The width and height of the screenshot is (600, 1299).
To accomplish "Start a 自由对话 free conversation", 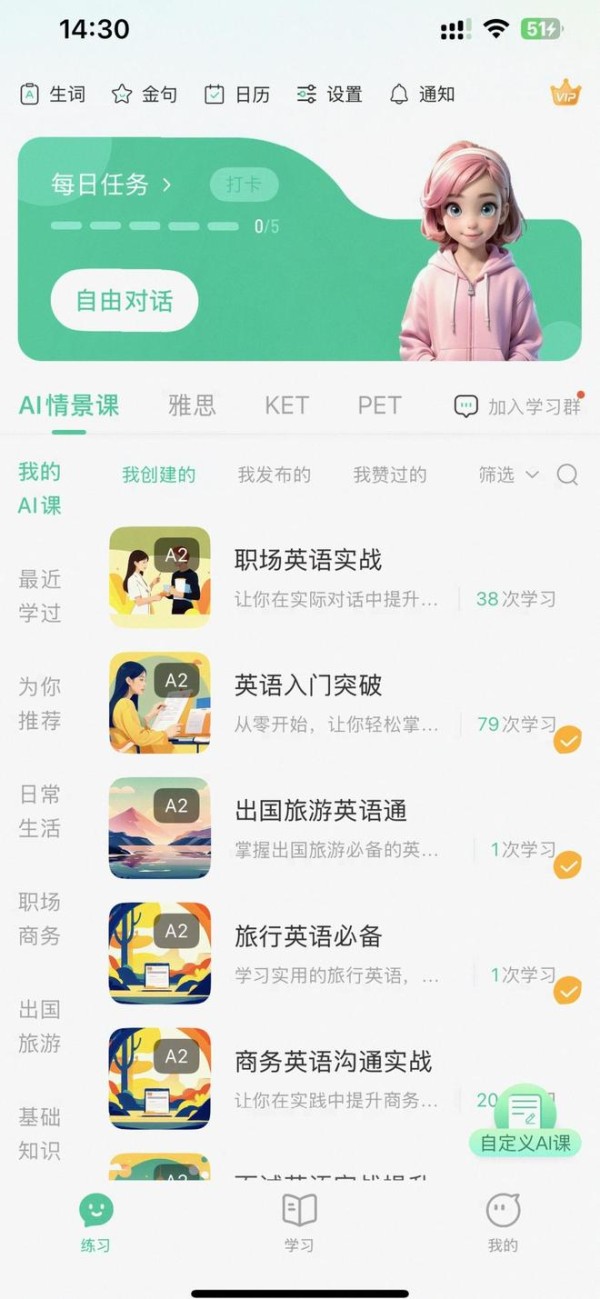I will [x=124, y=300].
